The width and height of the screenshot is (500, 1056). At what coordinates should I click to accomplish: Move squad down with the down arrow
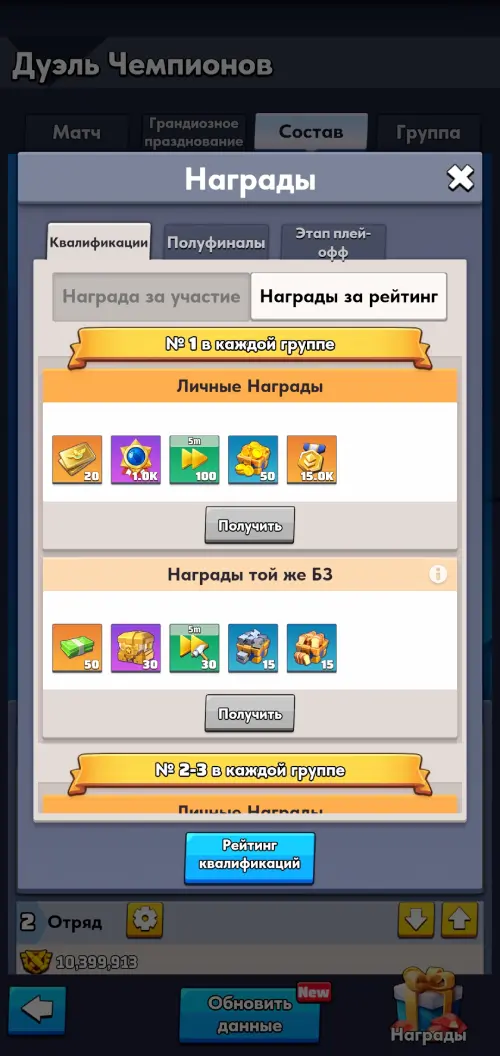coord(416,921)
